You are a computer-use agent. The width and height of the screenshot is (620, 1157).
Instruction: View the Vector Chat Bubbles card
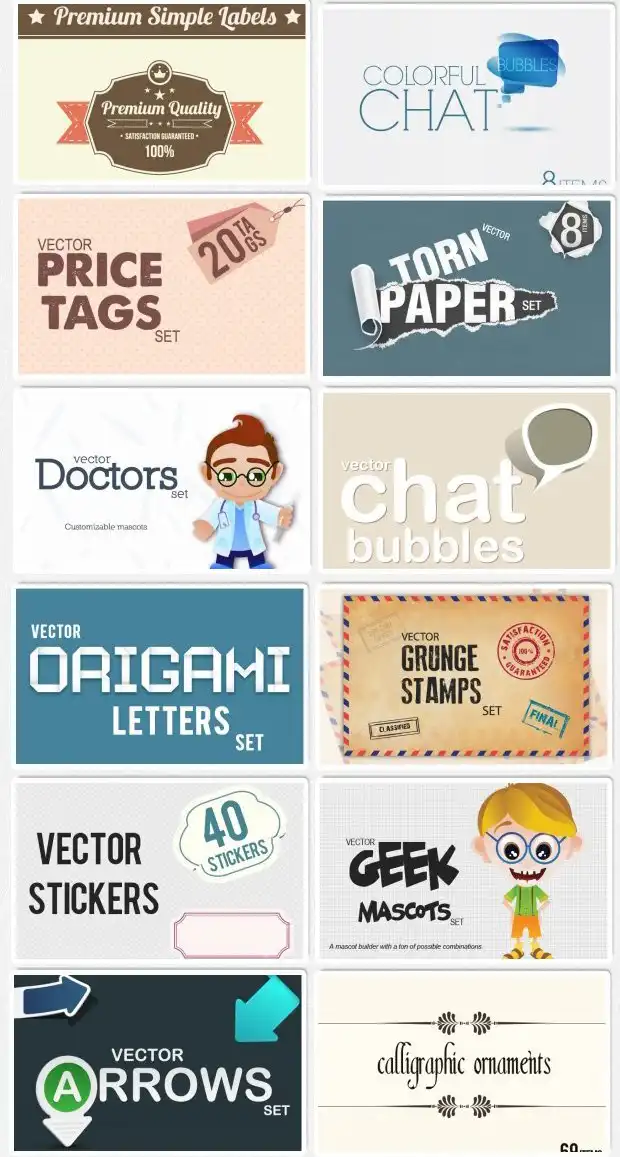[x=467, y=480]
